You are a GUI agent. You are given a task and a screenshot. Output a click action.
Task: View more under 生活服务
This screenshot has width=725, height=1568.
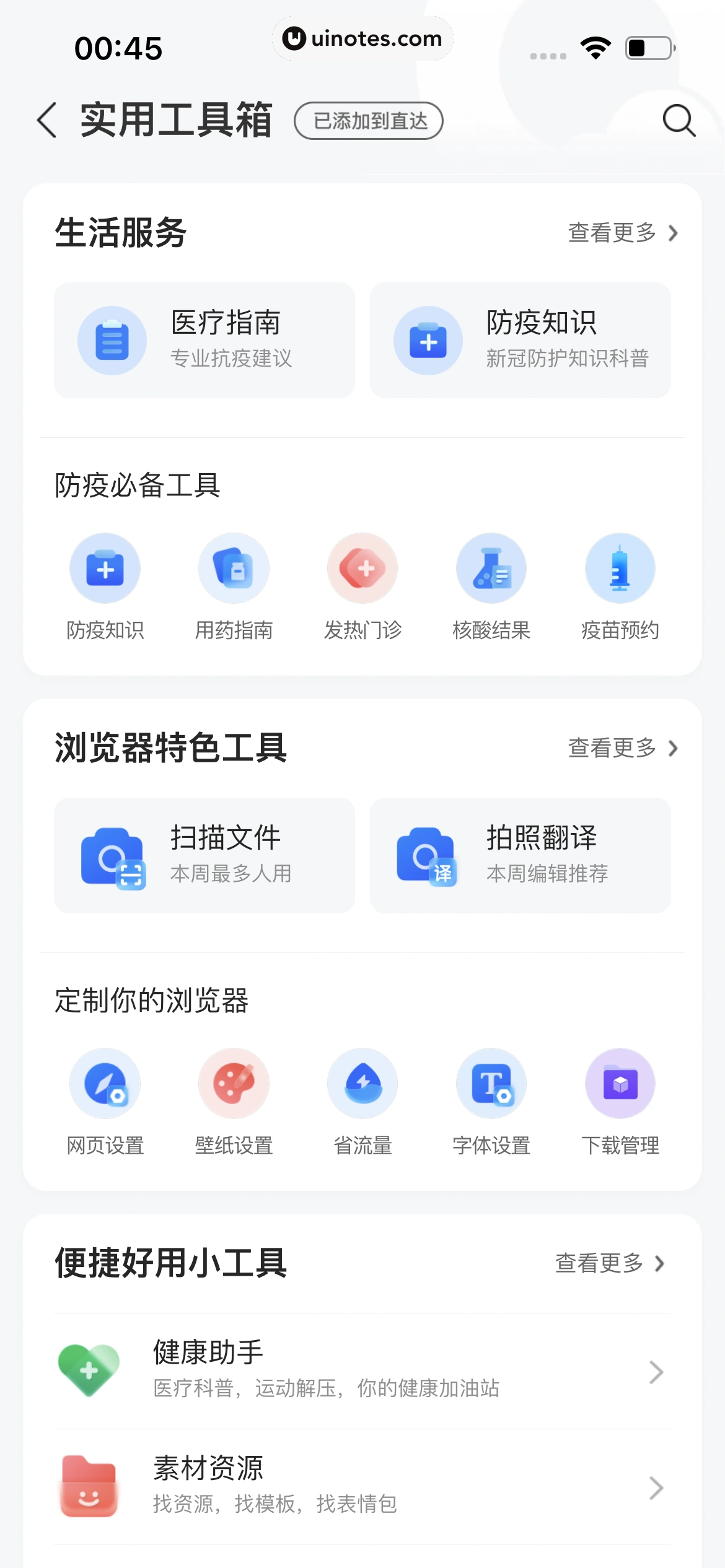622,233
